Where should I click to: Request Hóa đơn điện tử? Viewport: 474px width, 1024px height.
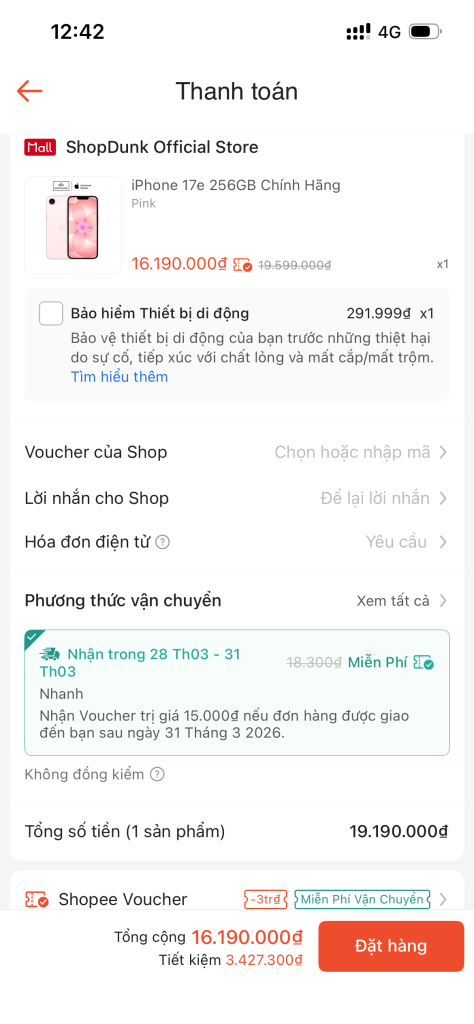coord(237,542)
